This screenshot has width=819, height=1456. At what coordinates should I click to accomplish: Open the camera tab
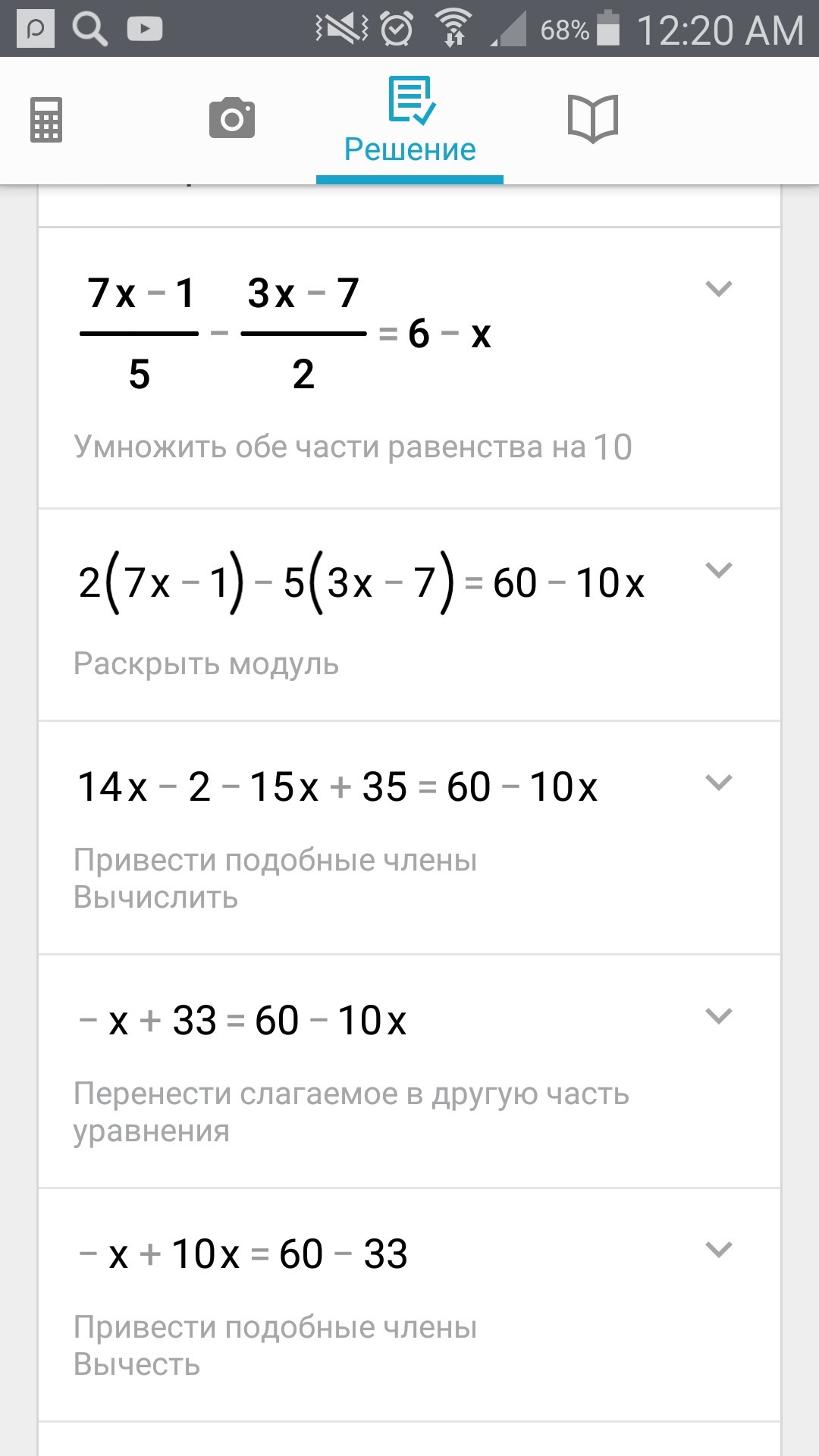click(x=232, y=118)
